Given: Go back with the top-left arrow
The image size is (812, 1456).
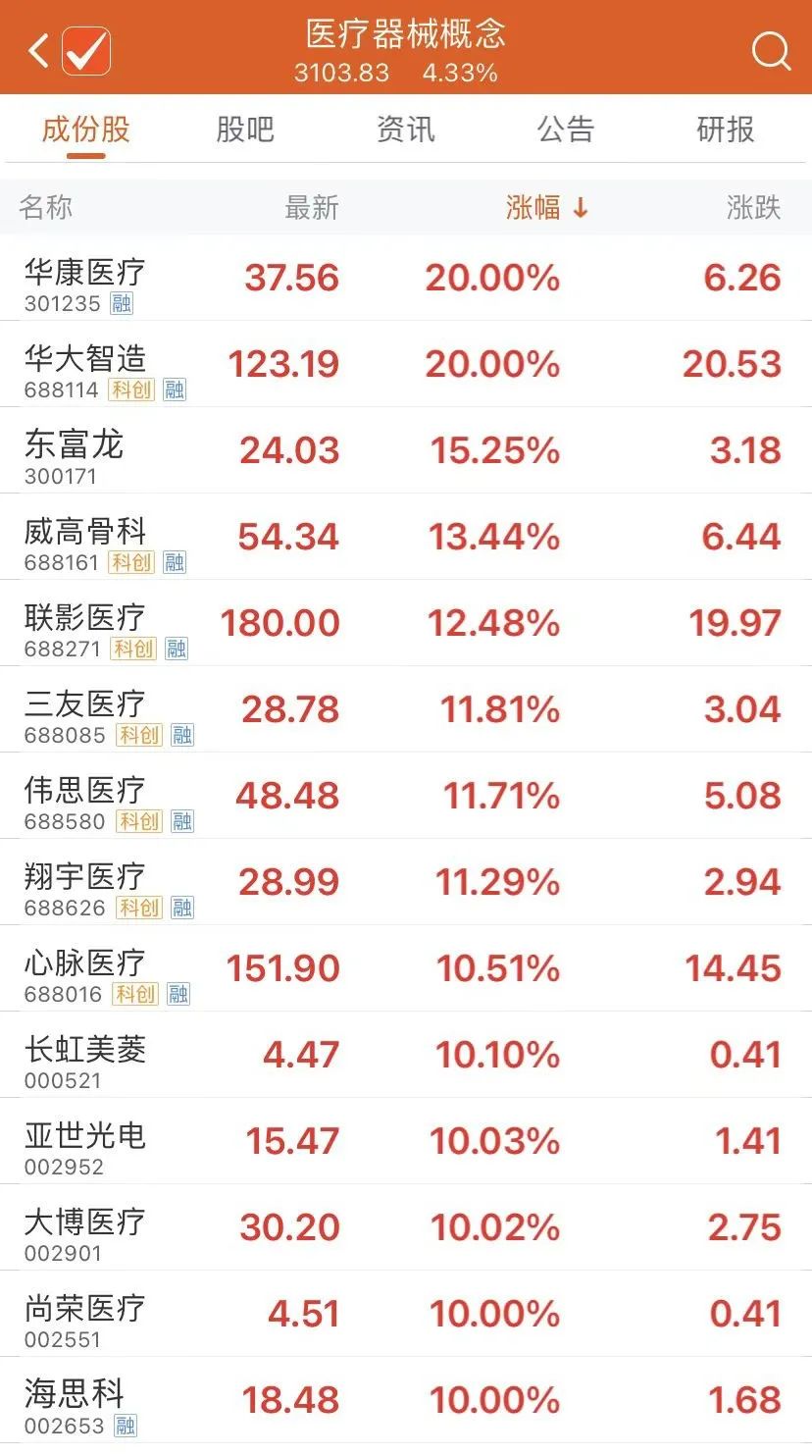Looking at the screenshot, I should [38, 50].
